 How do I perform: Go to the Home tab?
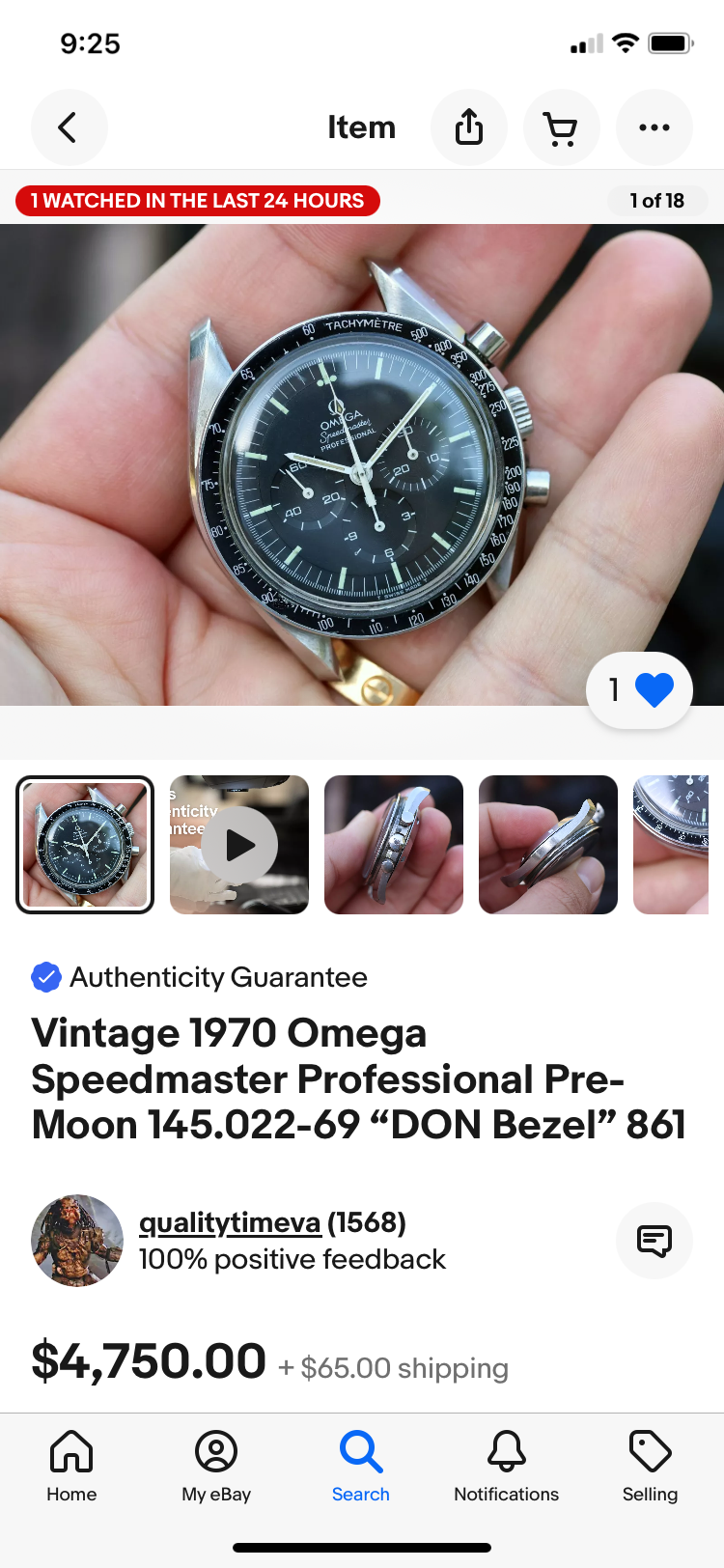pos(71,1466)
